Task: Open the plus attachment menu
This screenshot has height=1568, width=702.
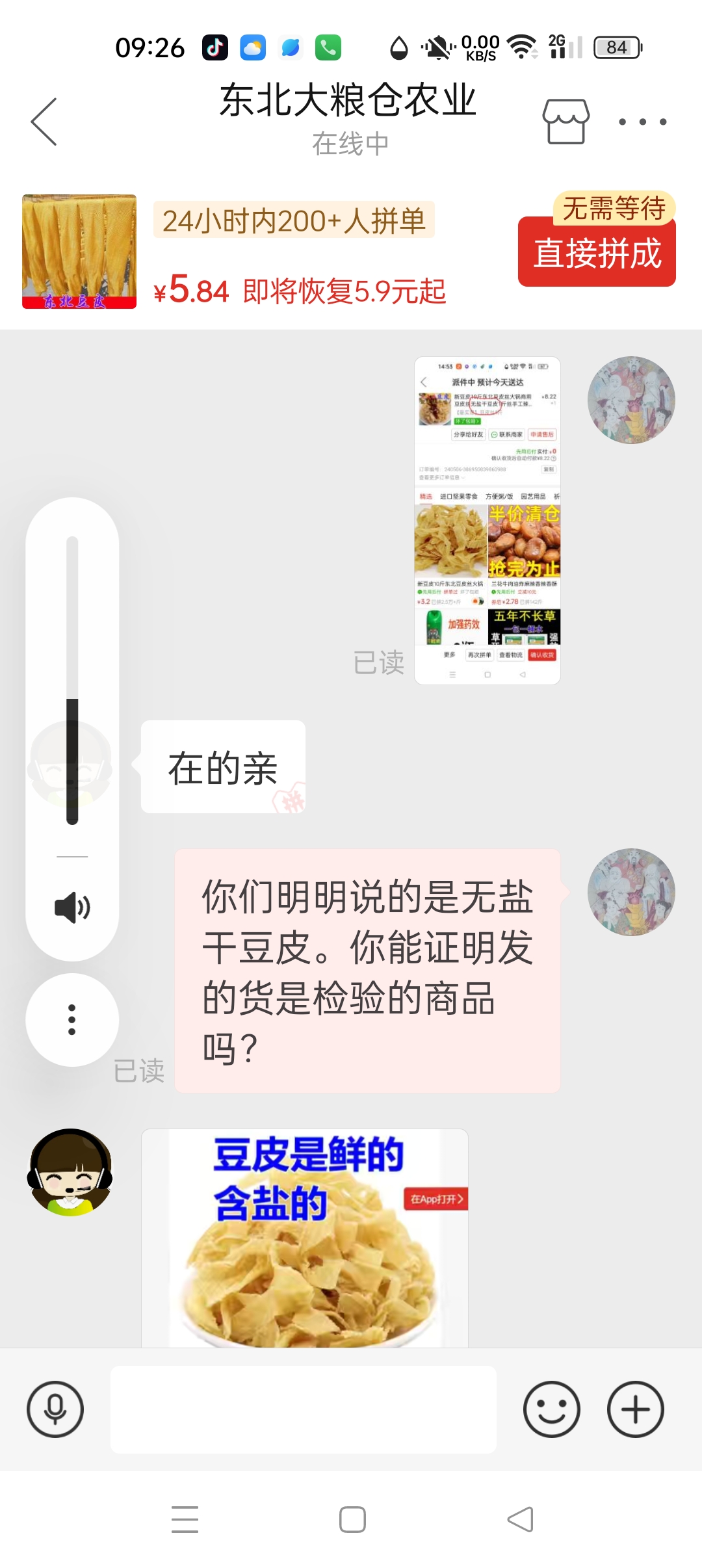Action: (635, 1409)
